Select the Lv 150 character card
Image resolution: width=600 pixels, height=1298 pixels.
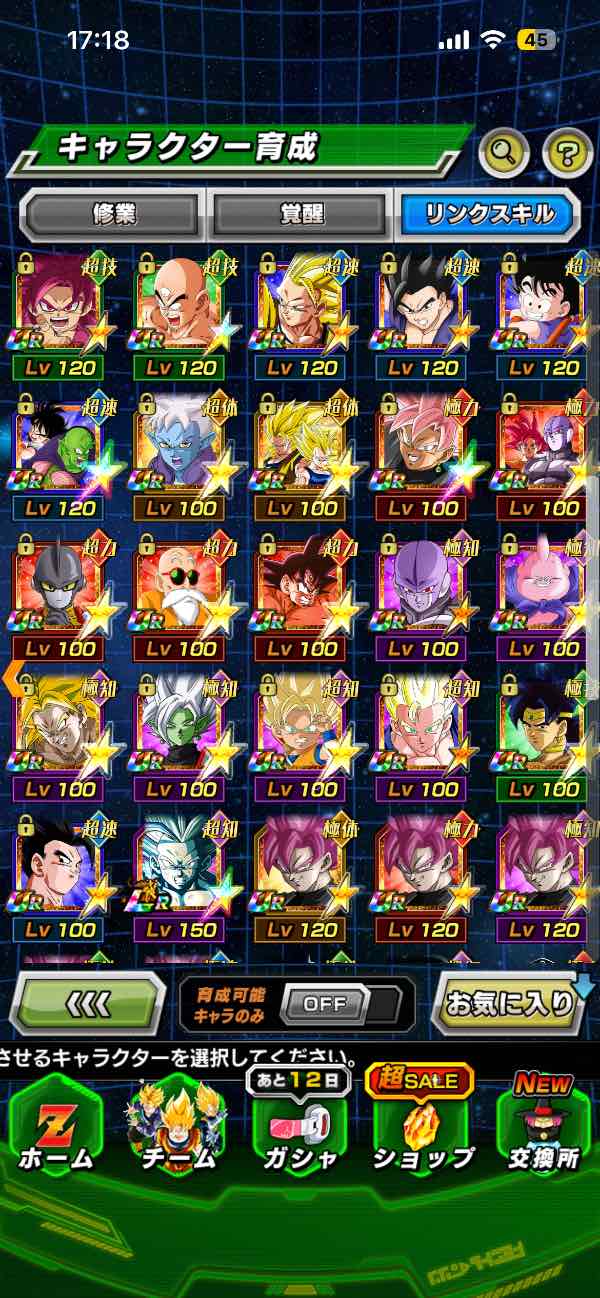pyautogui.click(x=177, y=880)
